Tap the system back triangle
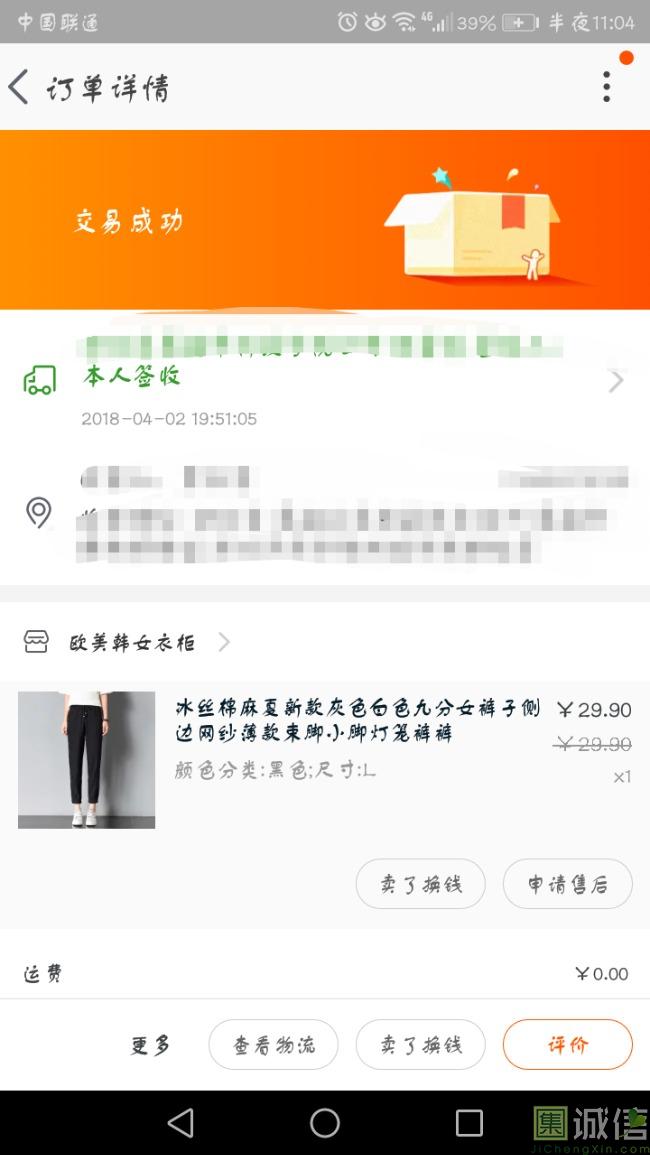This screenshot has height=1155, width=650. [x=180, y=1123]
